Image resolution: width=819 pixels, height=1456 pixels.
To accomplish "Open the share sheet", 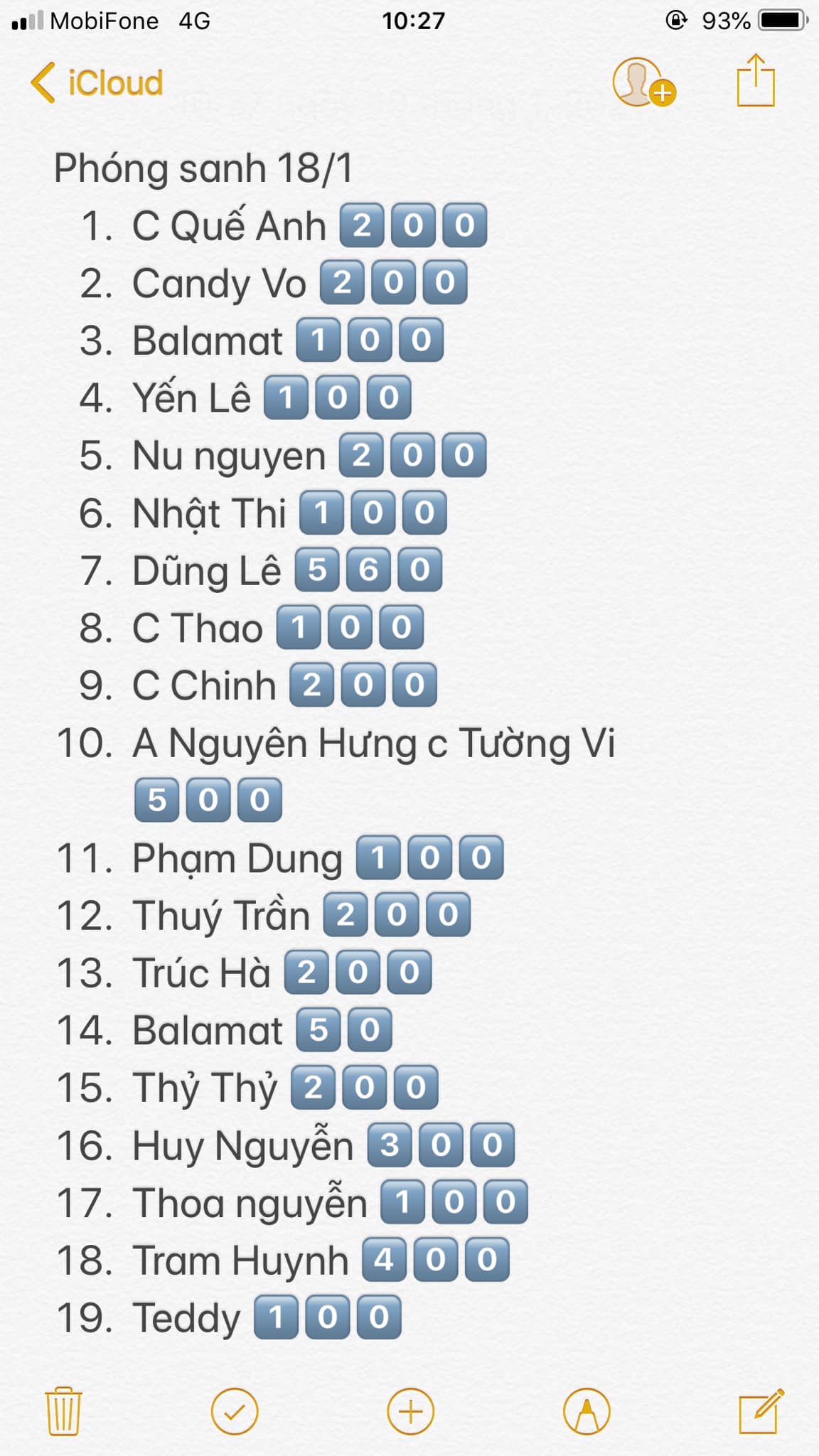I will [756, 81].
